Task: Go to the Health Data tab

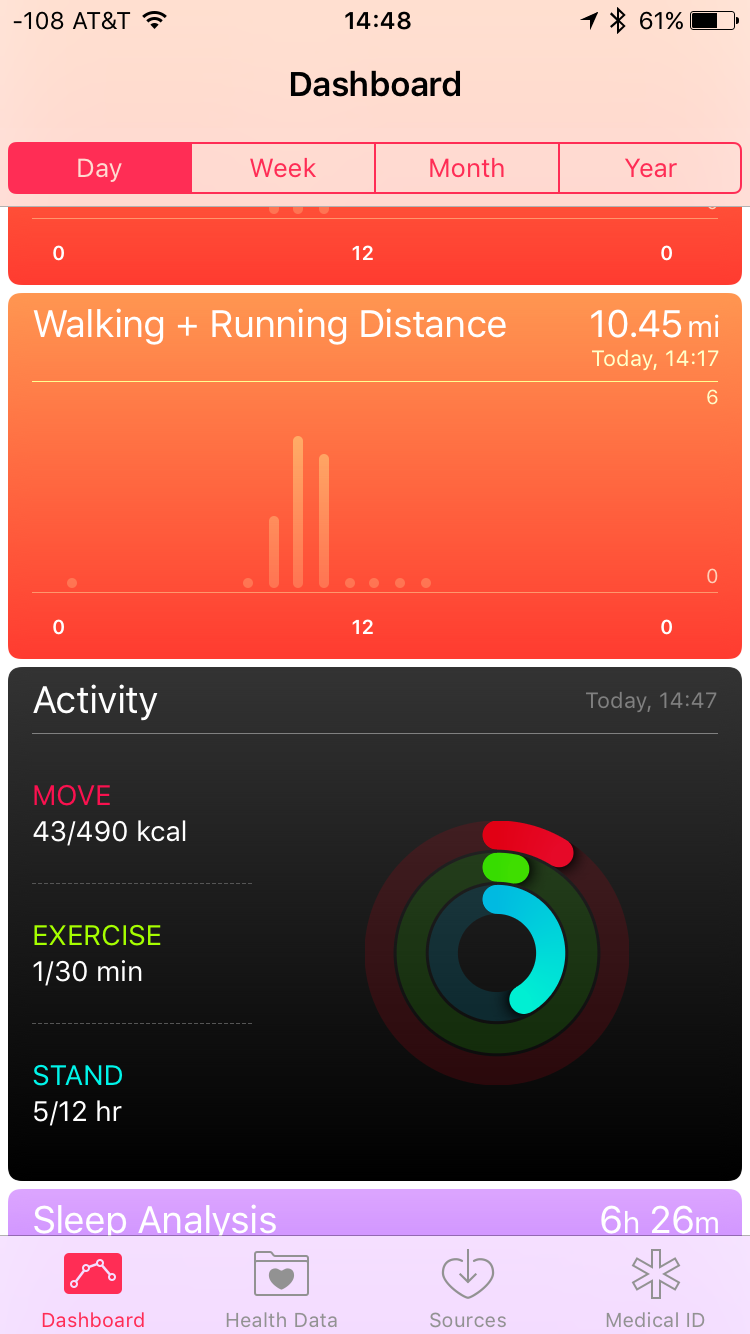Action: coord(281,1288)
